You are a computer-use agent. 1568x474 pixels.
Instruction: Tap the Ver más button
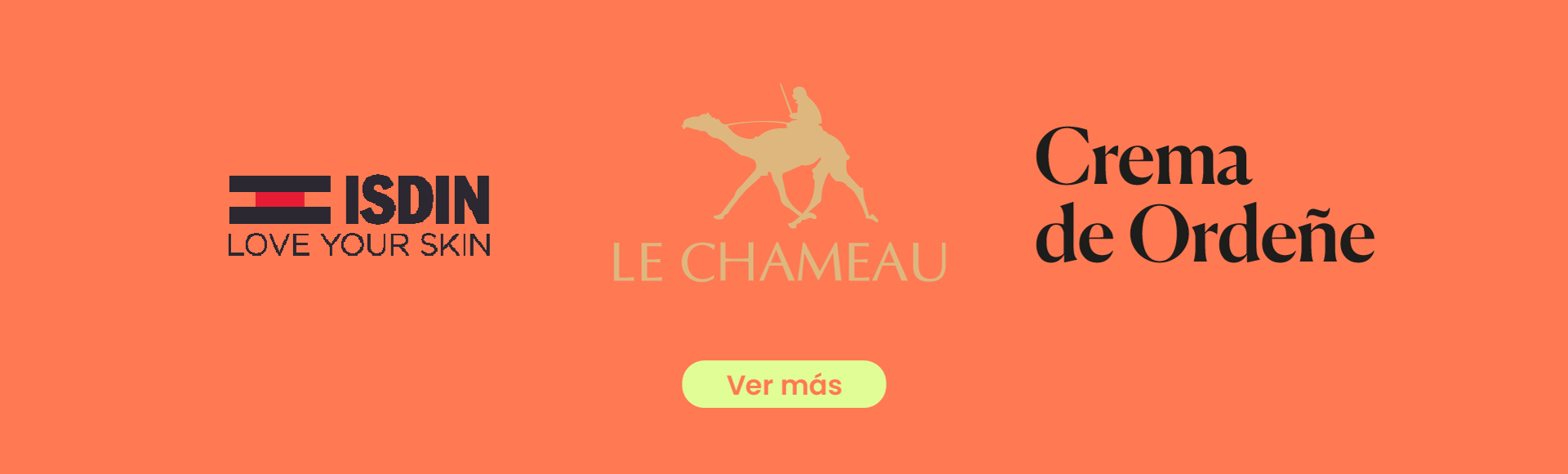(x=783, y=384)
